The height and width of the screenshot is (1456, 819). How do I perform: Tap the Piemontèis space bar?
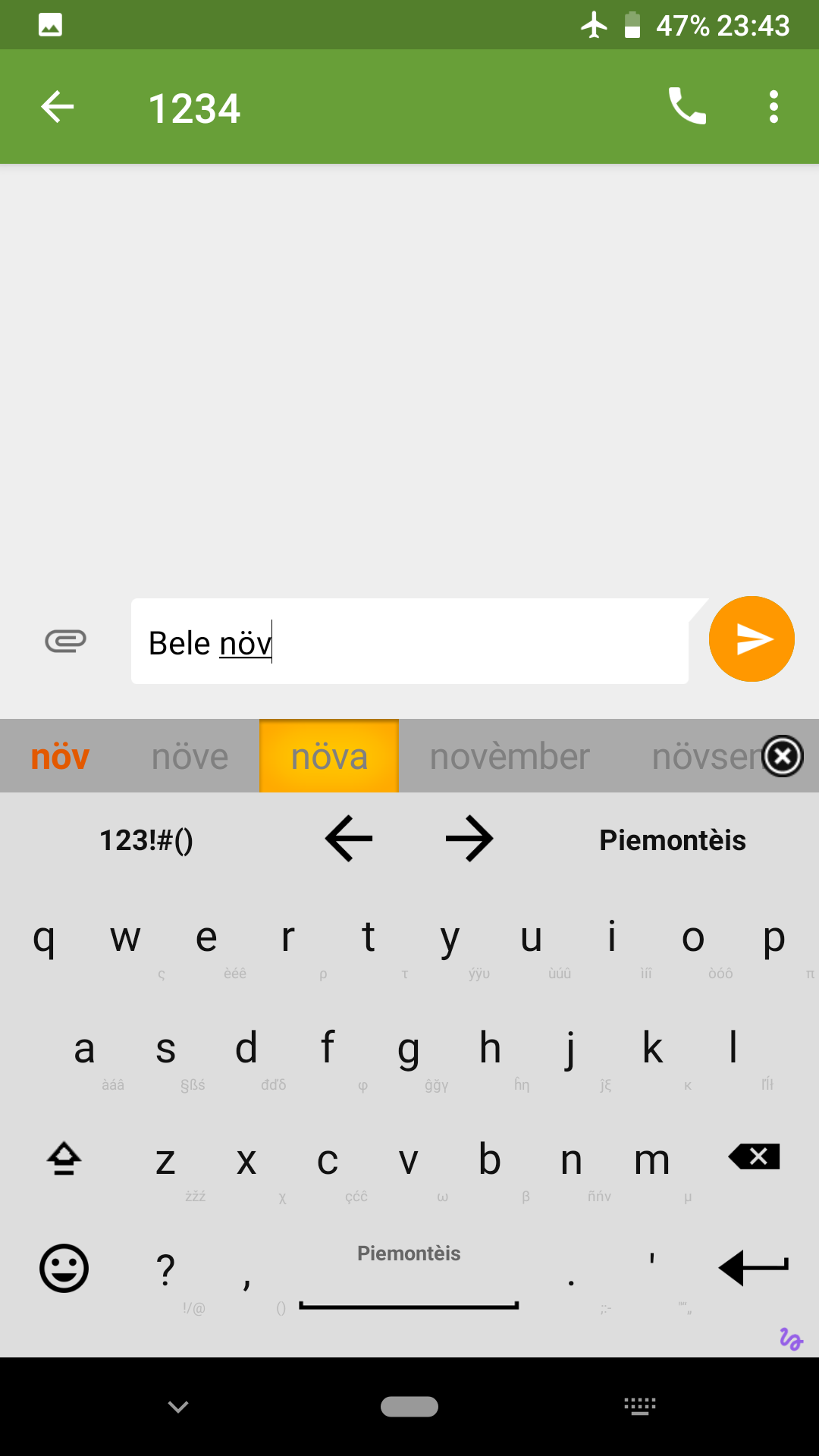(x=409, y=1276)
